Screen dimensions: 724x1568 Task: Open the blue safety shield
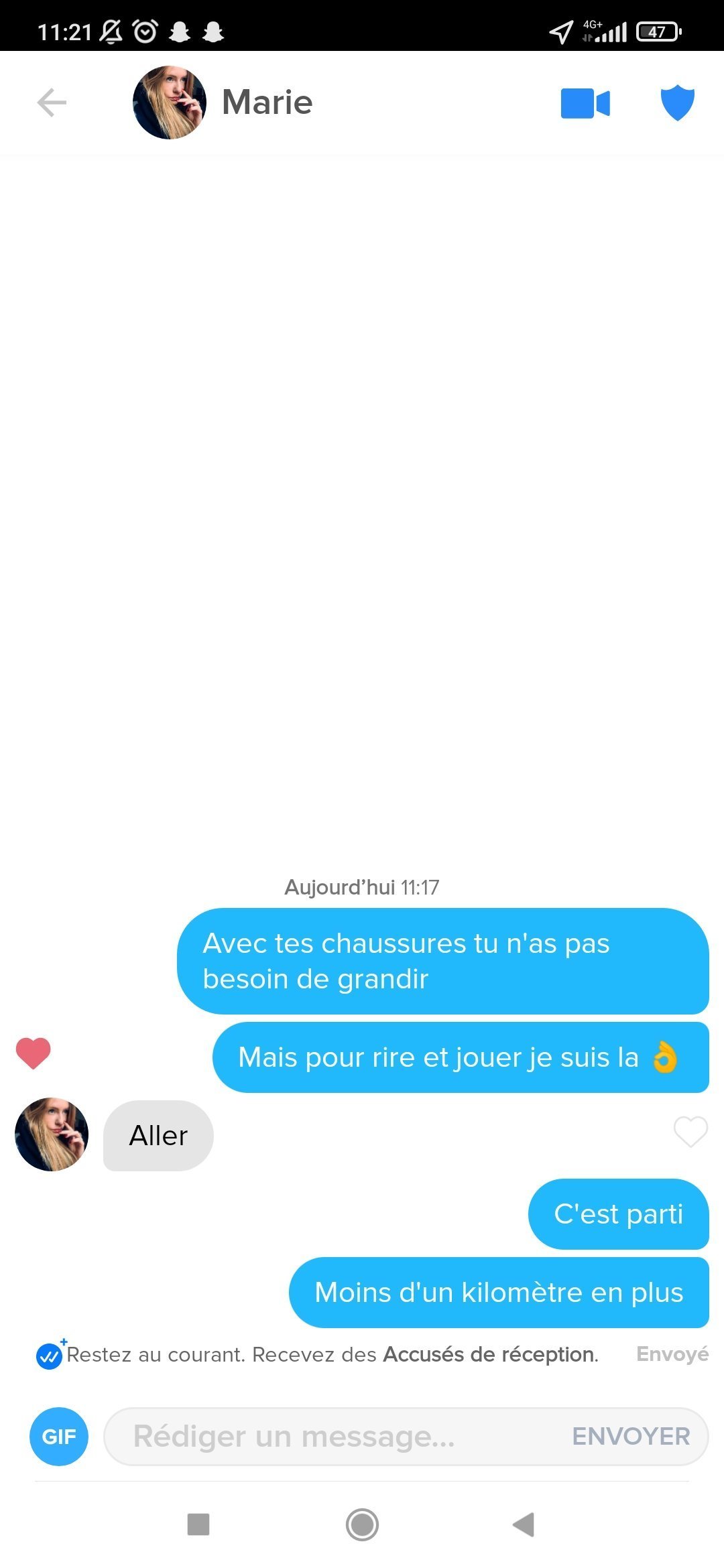677,103
